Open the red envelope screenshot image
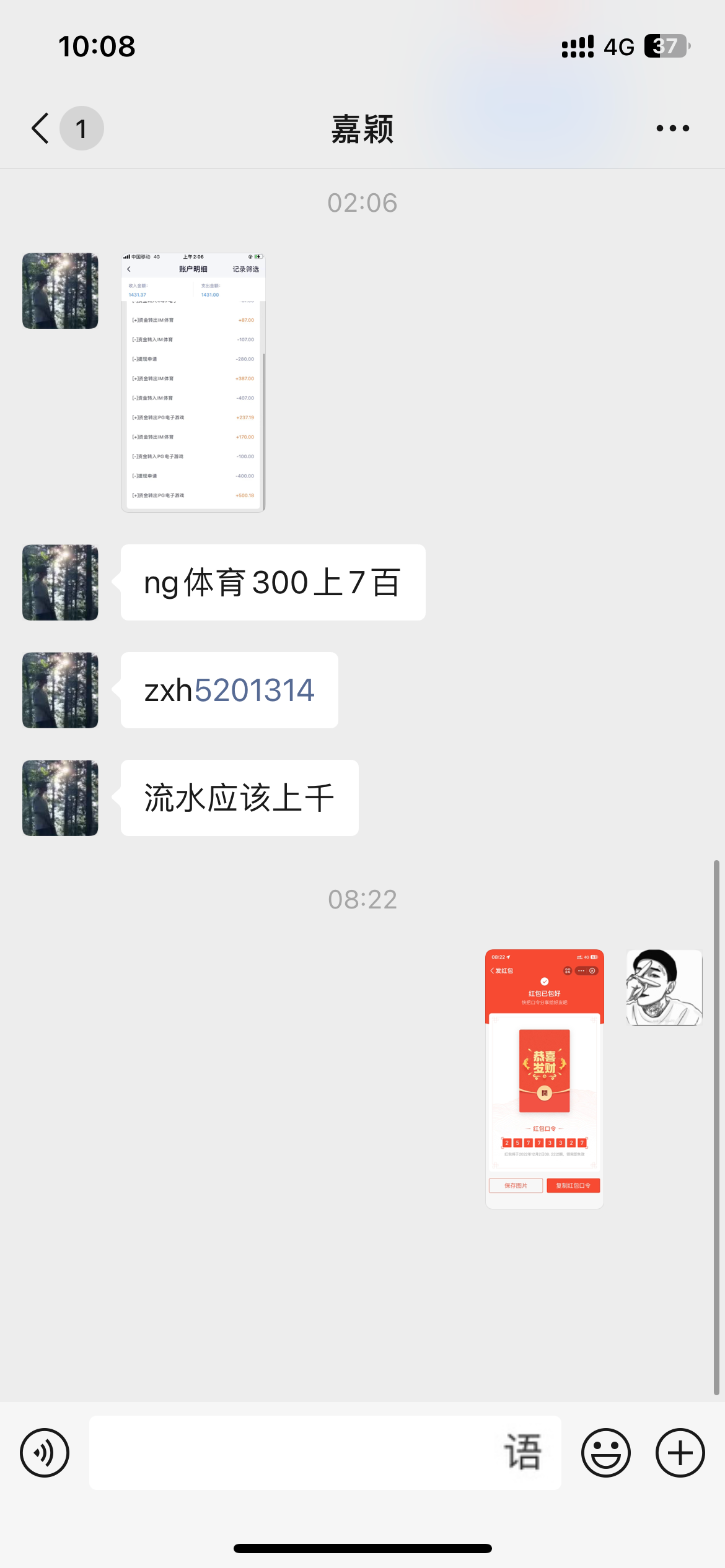The width and height of the screenshot is (725, 1568). (x=544, y=1078)
